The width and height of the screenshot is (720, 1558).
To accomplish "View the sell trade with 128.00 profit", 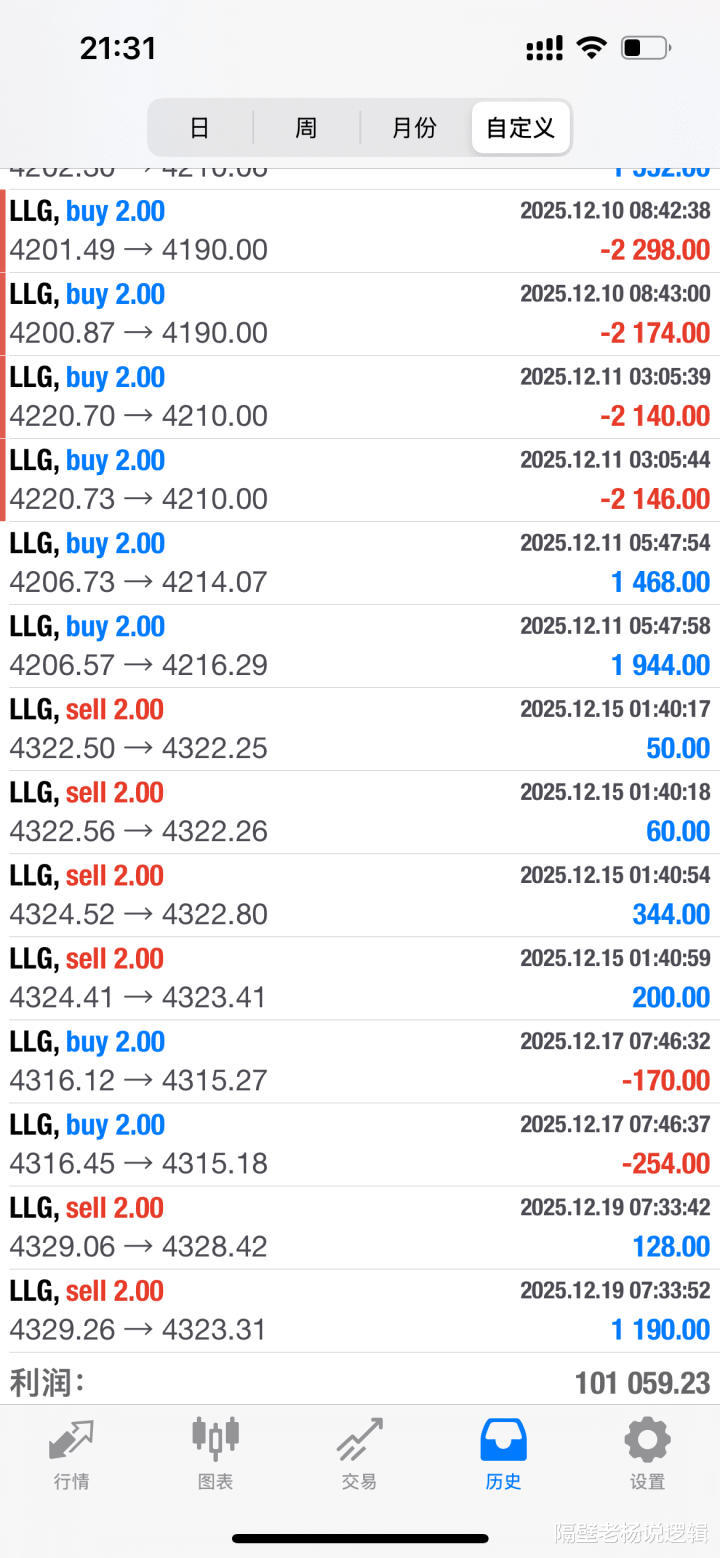I will pos(360,1227).
